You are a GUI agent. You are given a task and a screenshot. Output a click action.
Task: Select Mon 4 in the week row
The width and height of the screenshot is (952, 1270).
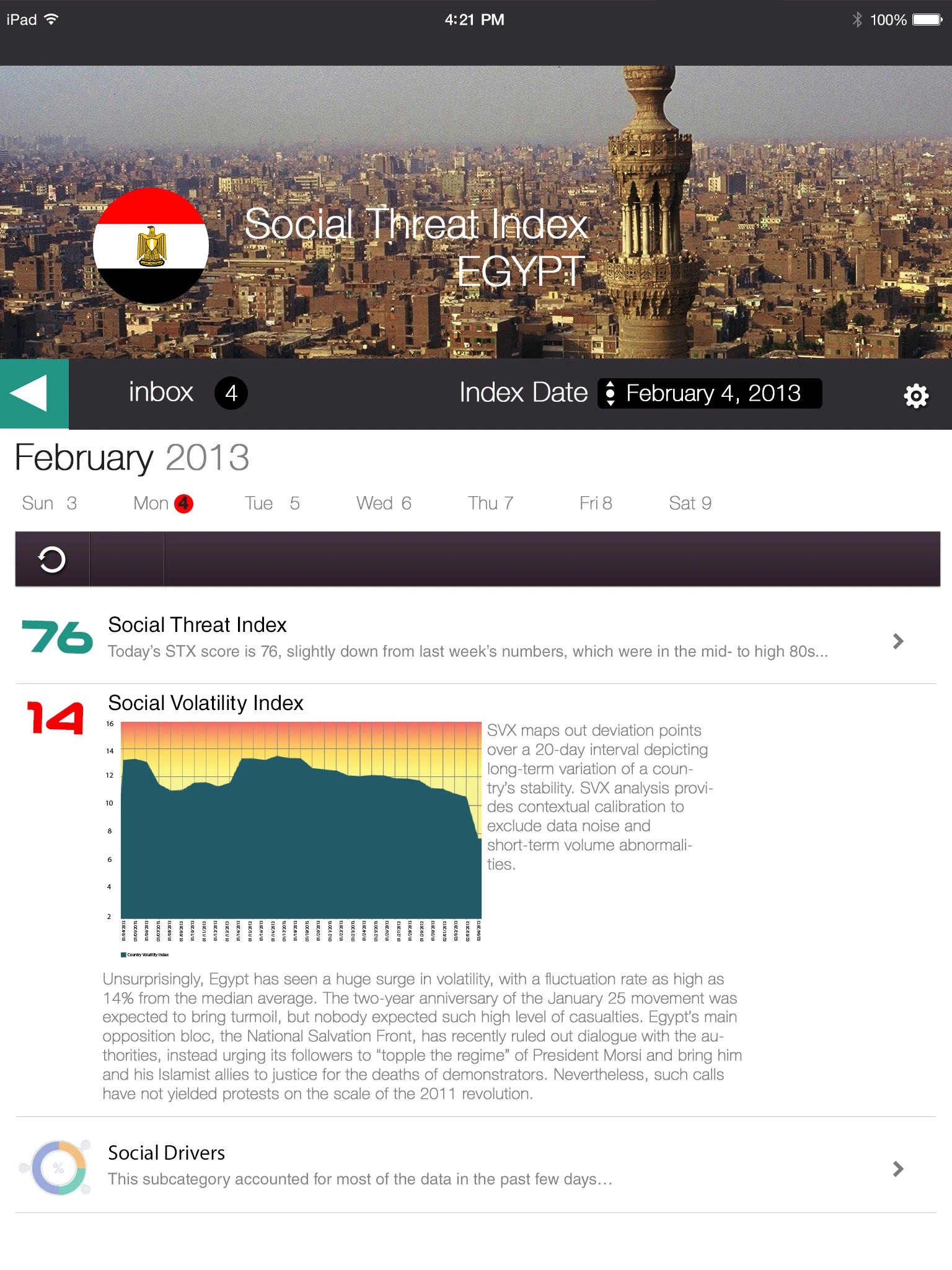click(x=163, y=503)
